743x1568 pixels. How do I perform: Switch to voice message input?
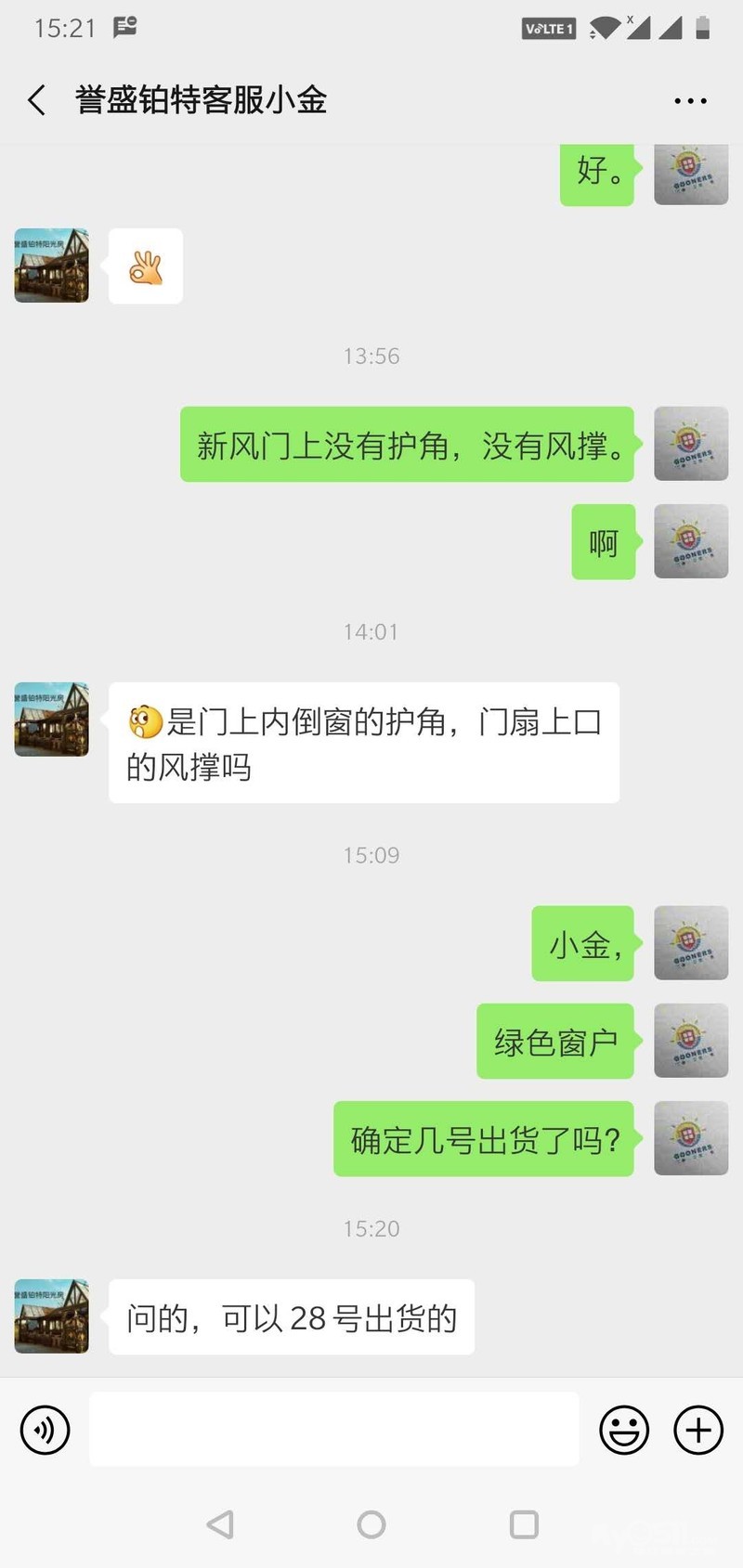tap(45, 1430)
